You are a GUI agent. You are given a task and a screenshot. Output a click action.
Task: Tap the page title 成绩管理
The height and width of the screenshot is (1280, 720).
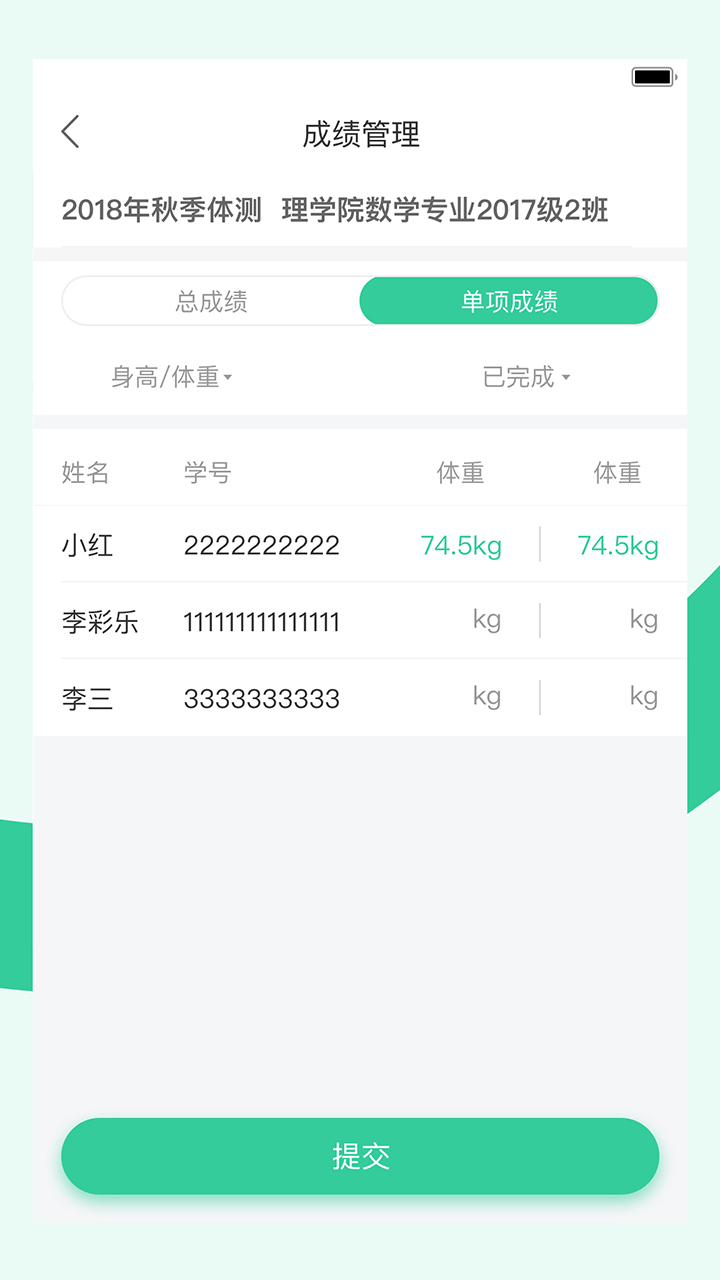(364, 136)
